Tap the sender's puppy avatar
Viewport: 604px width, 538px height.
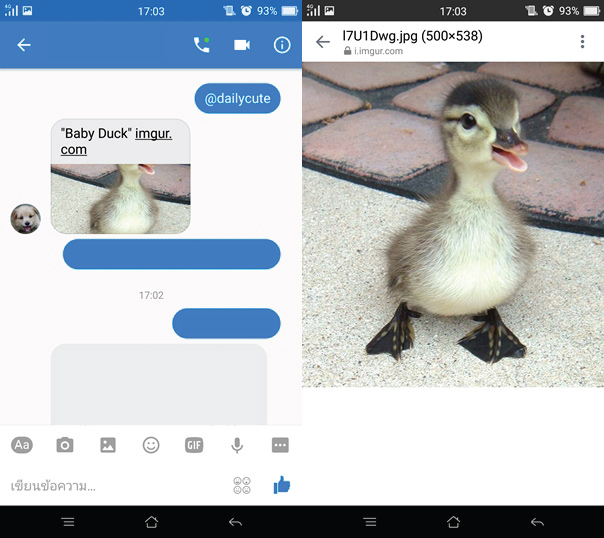25,218
